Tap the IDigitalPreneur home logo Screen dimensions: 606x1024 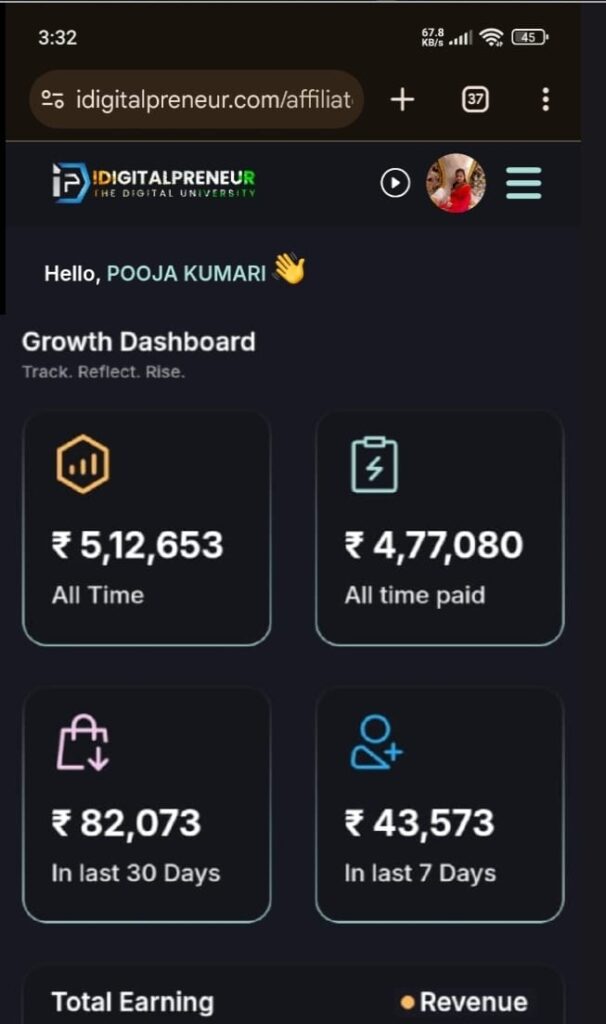[153, 183]
